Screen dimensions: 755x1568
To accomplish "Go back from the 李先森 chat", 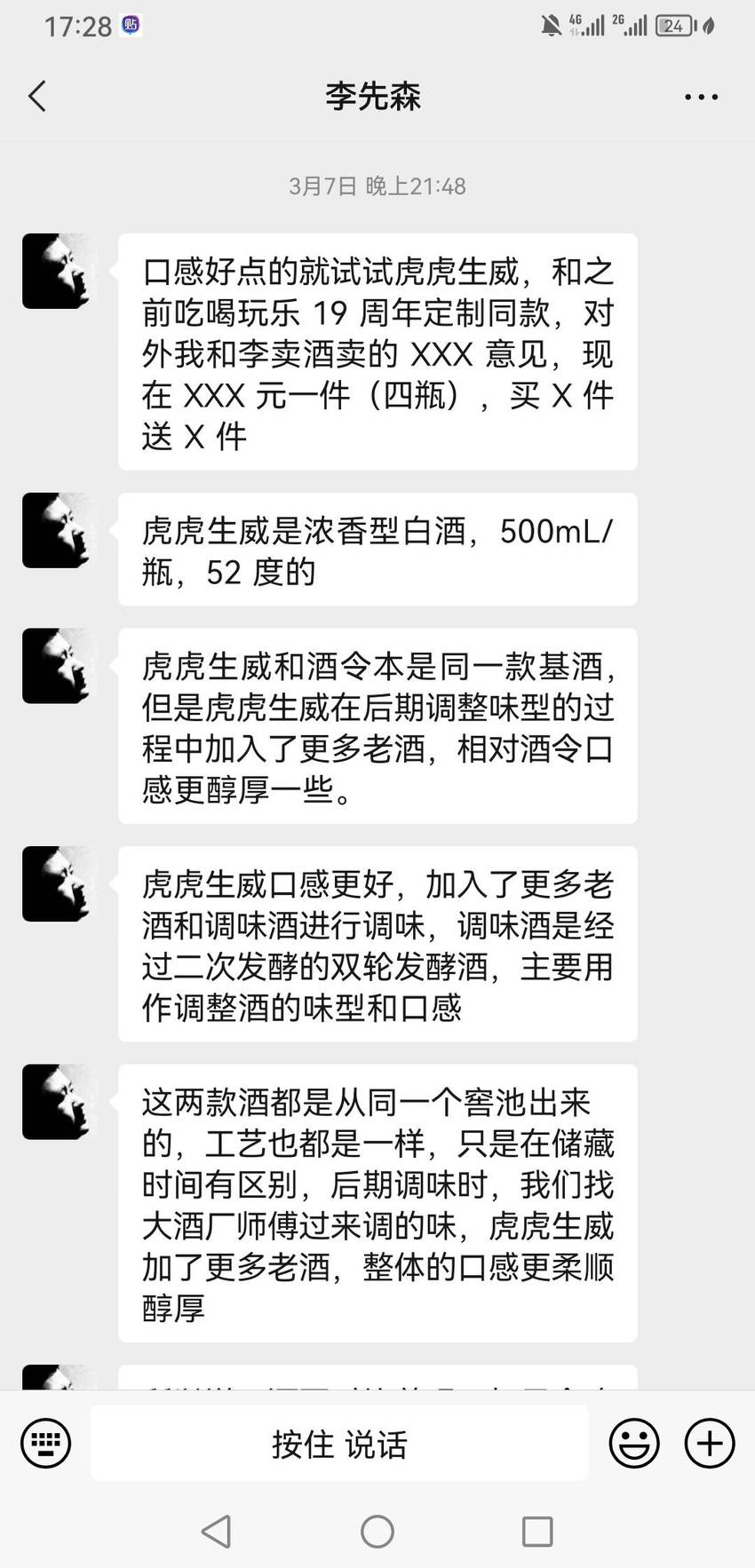I will (37, 96).
